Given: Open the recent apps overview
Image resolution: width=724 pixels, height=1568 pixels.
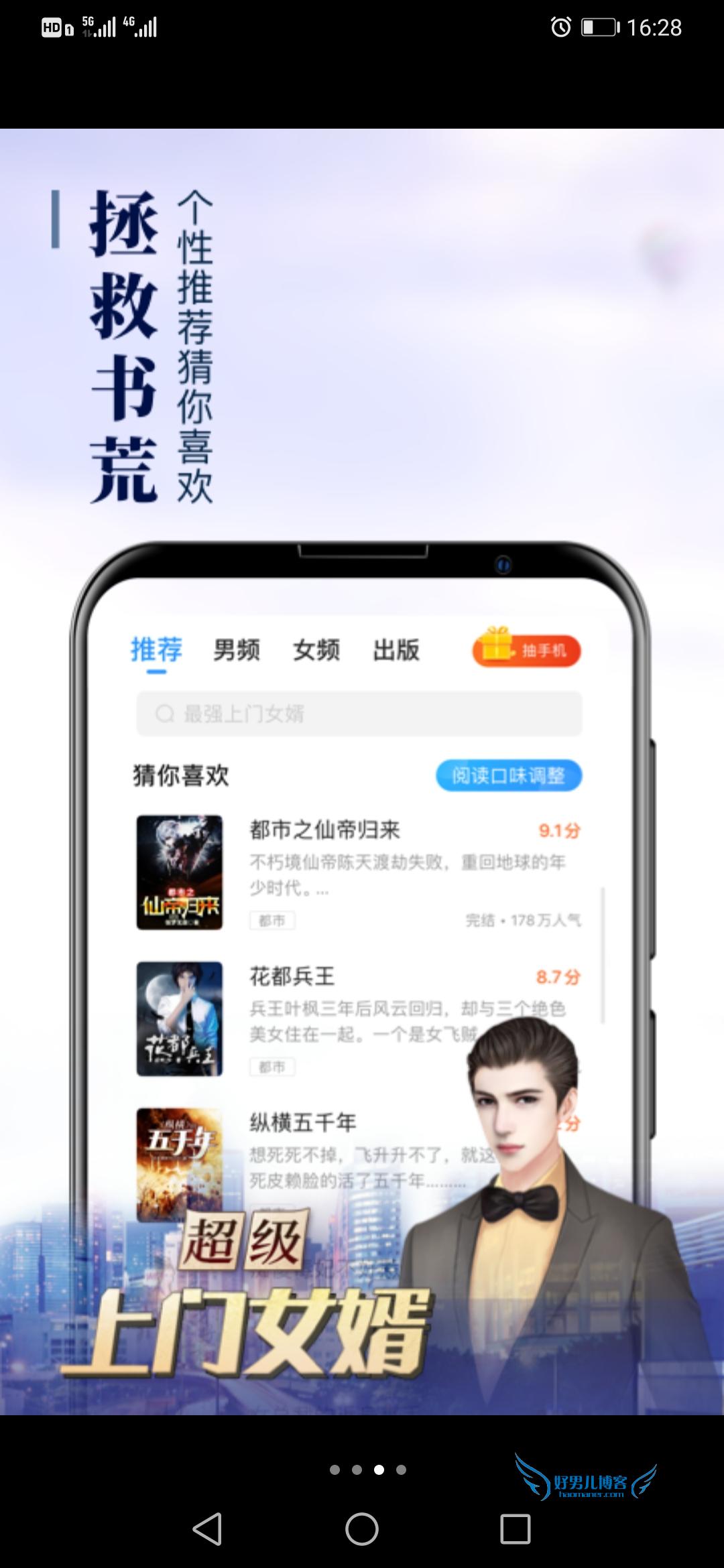Looking at the screenshot, I should tap(516, 1529).
